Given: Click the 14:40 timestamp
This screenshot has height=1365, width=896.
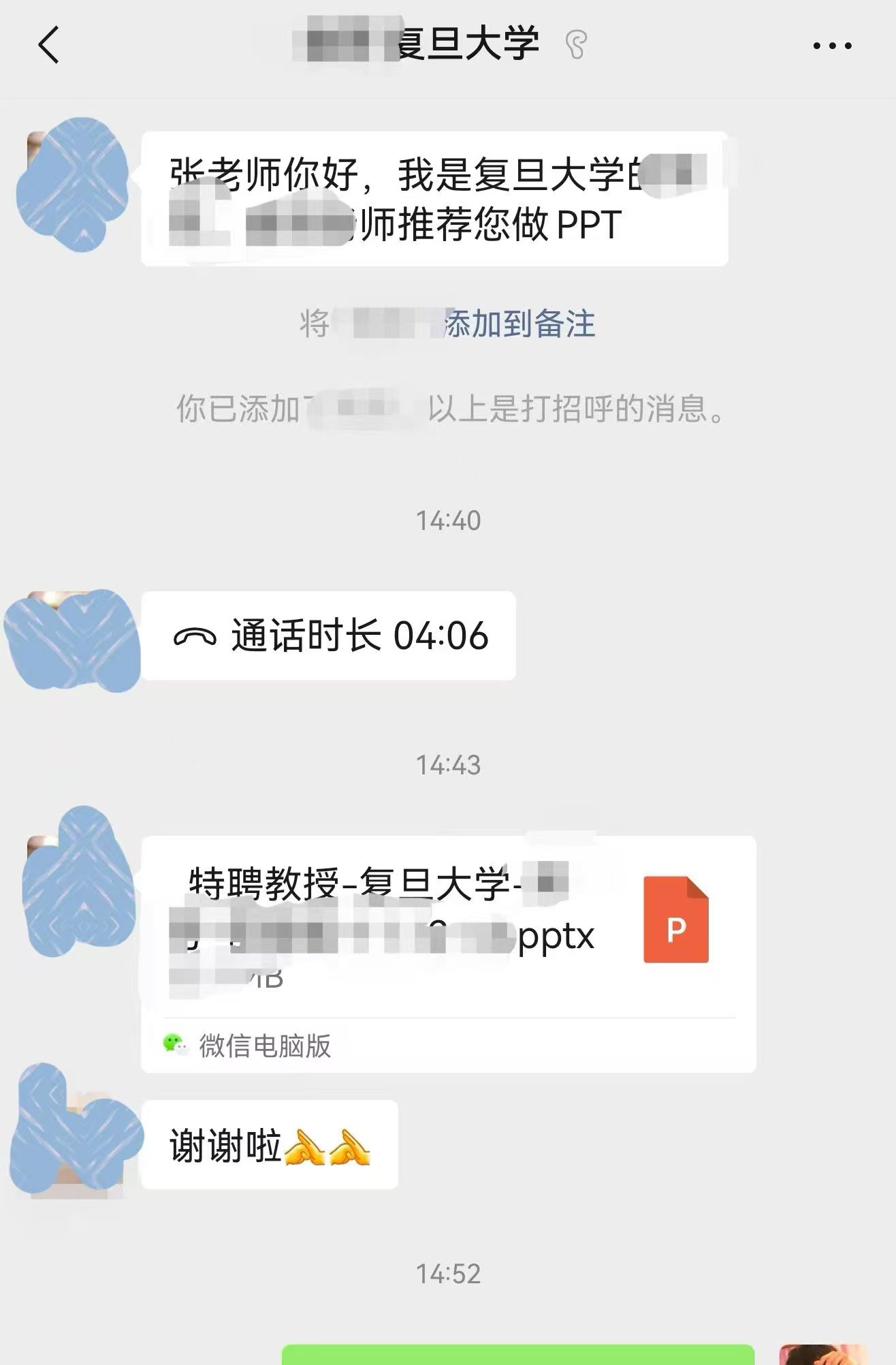Looking at the screenshot, I should (448, 519).
